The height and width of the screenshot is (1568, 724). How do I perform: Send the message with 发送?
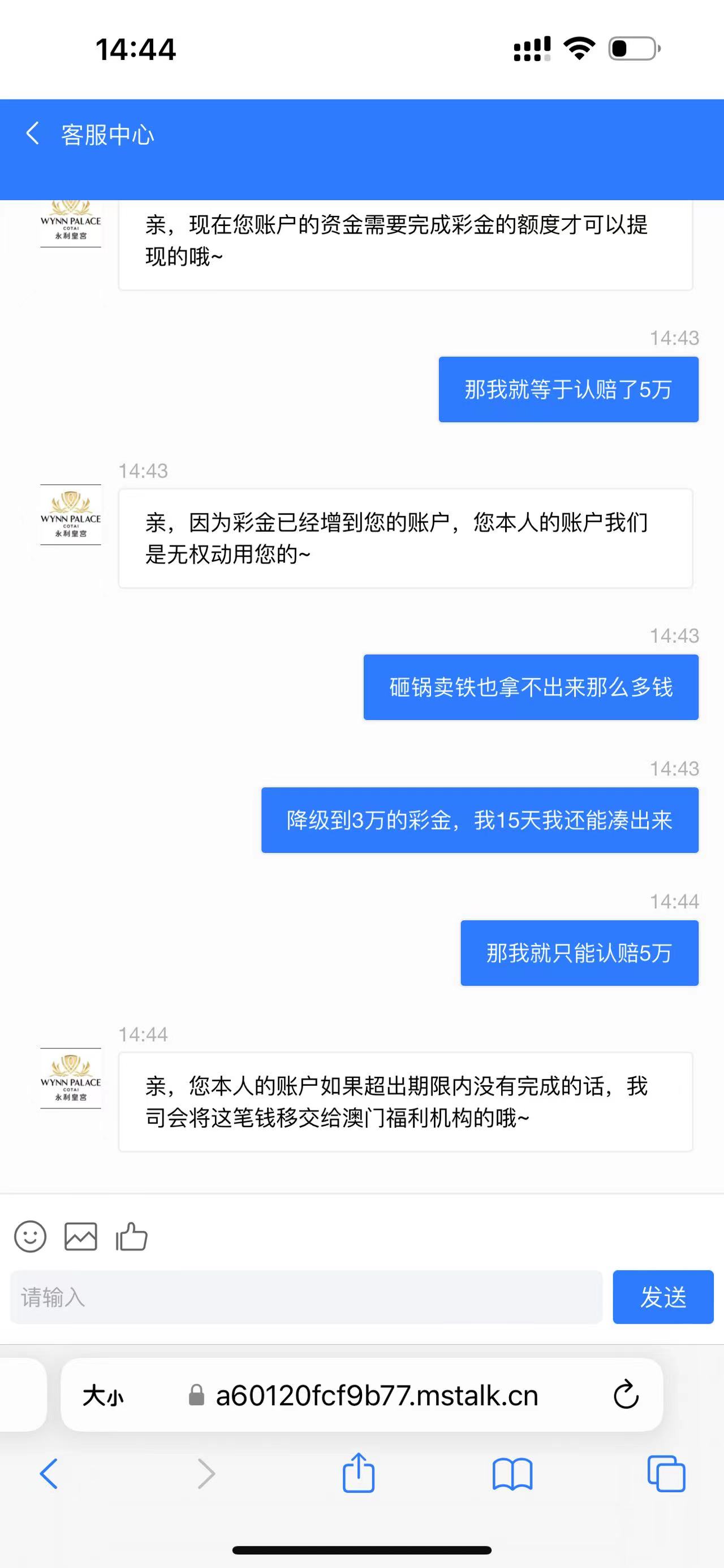coord(662,1297)
